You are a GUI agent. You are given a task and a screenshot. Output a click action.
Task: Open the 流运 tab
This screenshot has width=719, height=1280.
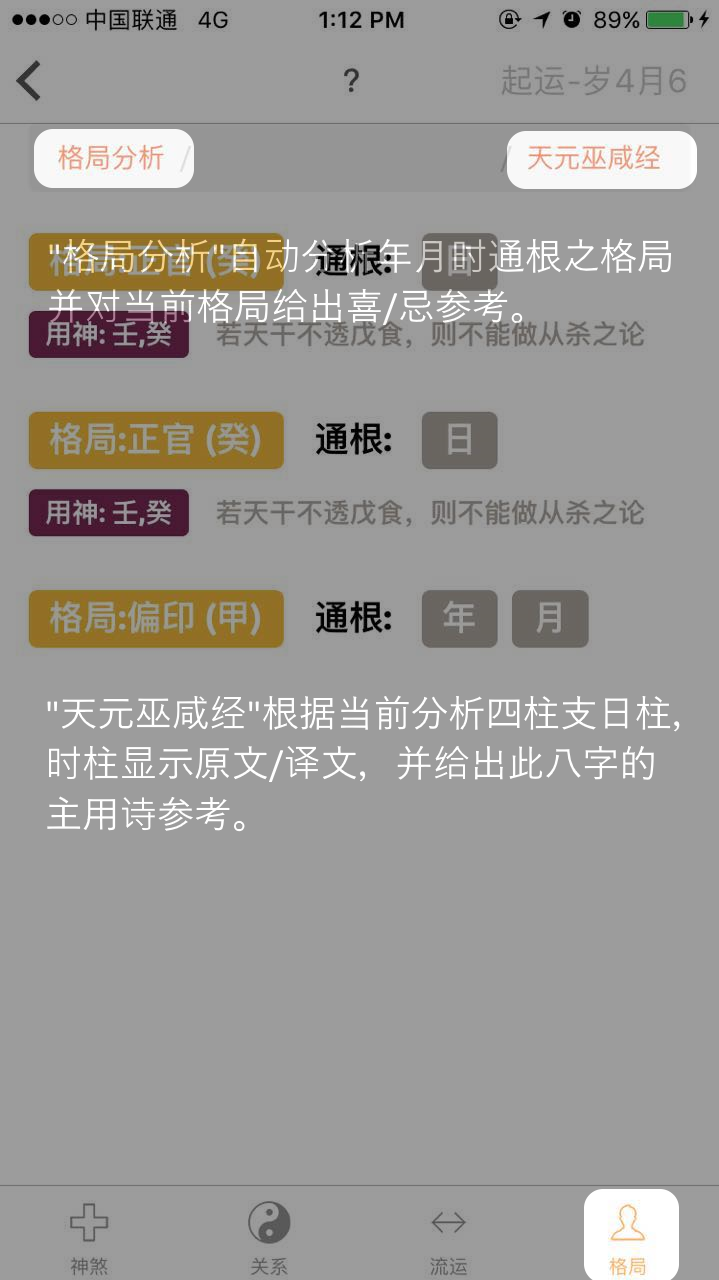(x=448, y=1236)
